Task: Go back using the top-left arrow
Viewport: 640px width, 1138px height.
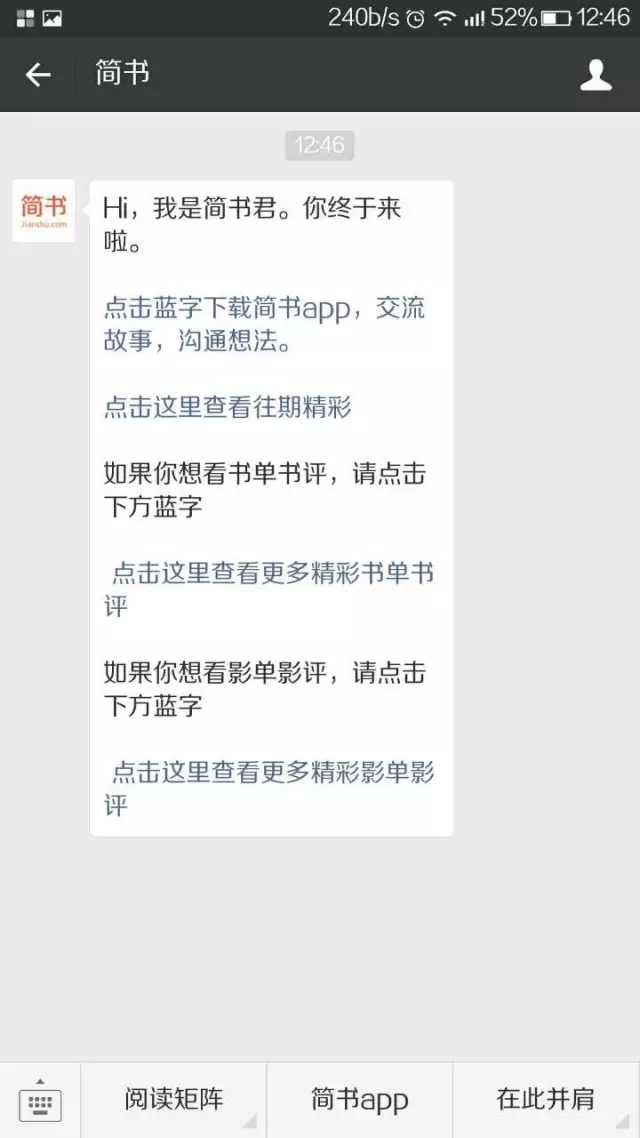Action: [x=38, y=75]
